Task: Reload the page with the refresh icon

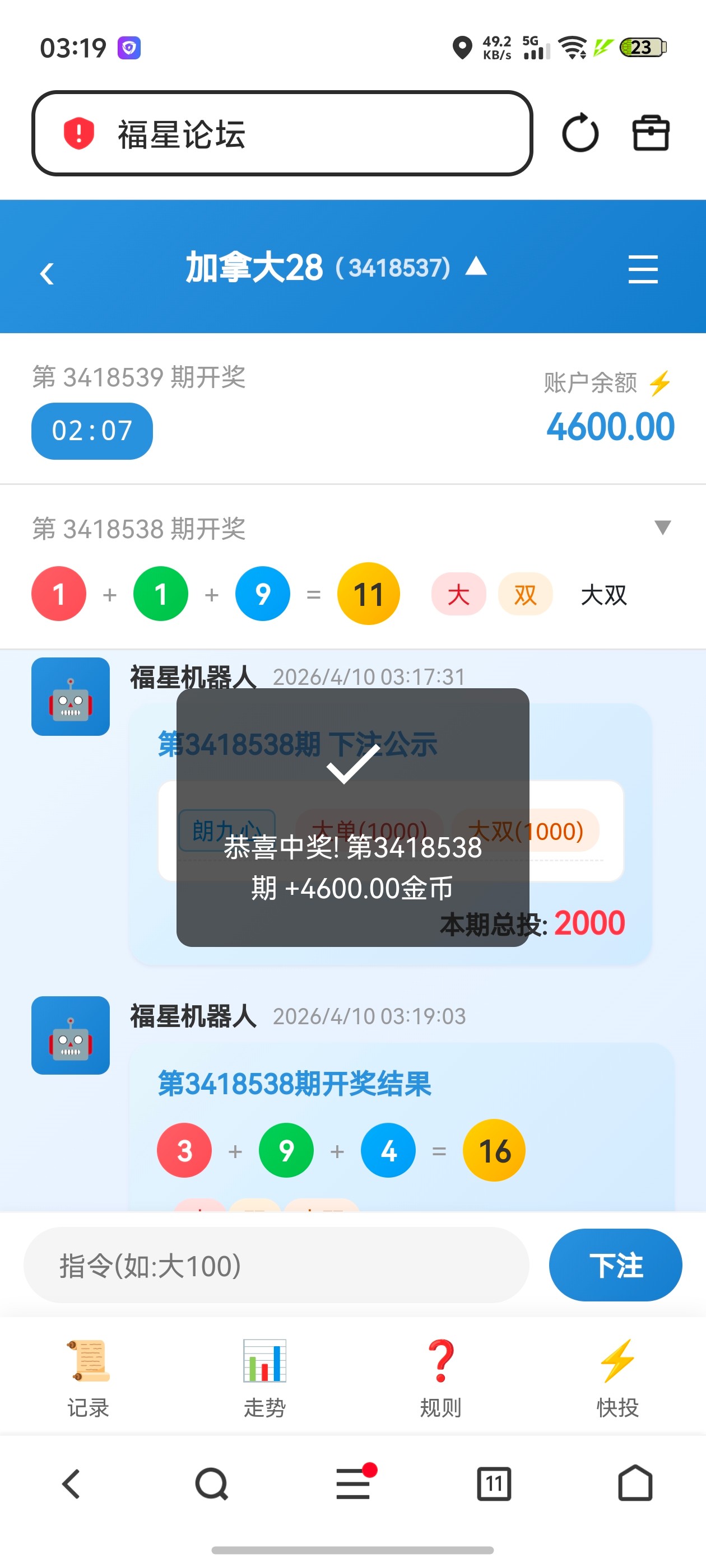Action: [x=579, y=133]
